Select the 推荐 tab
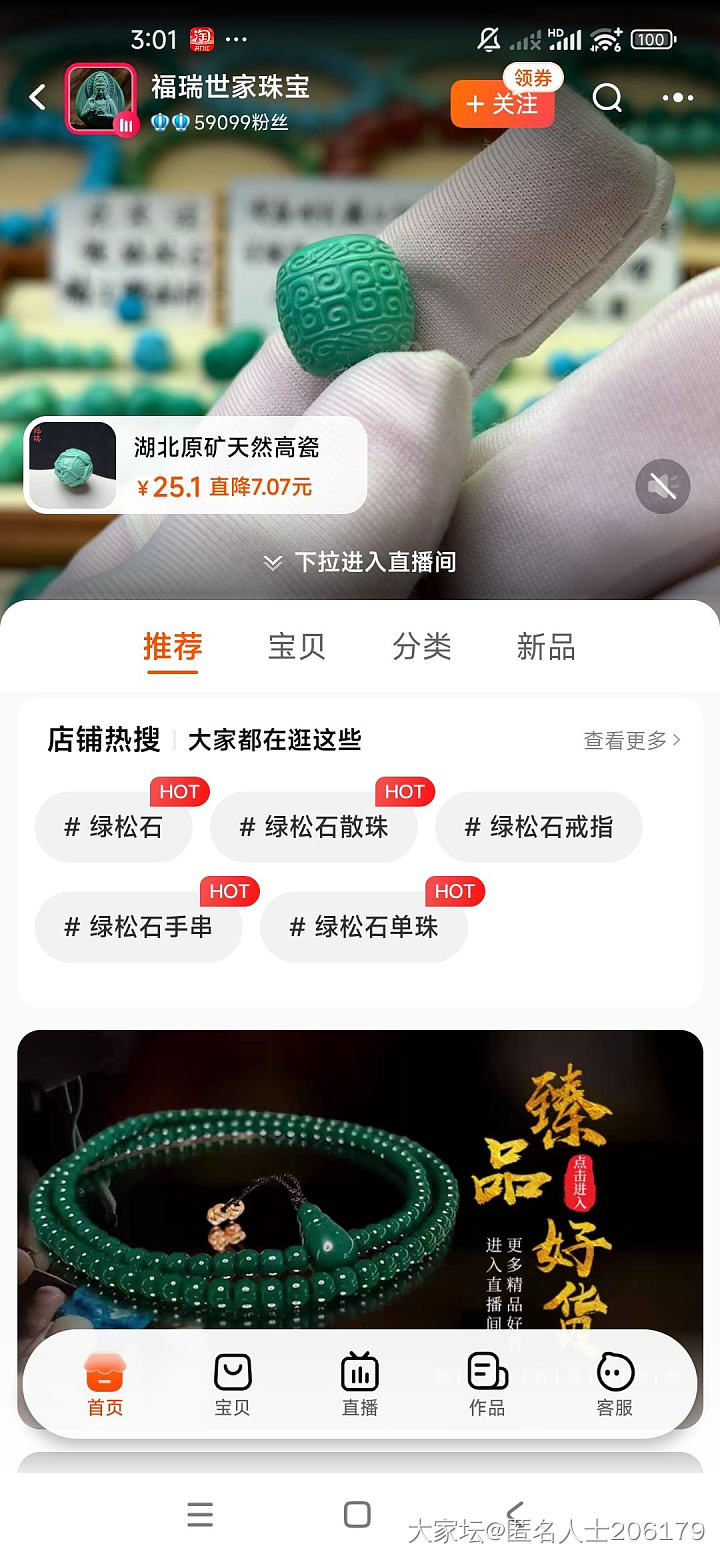720x1560 pixels. [x=172, y=647]
